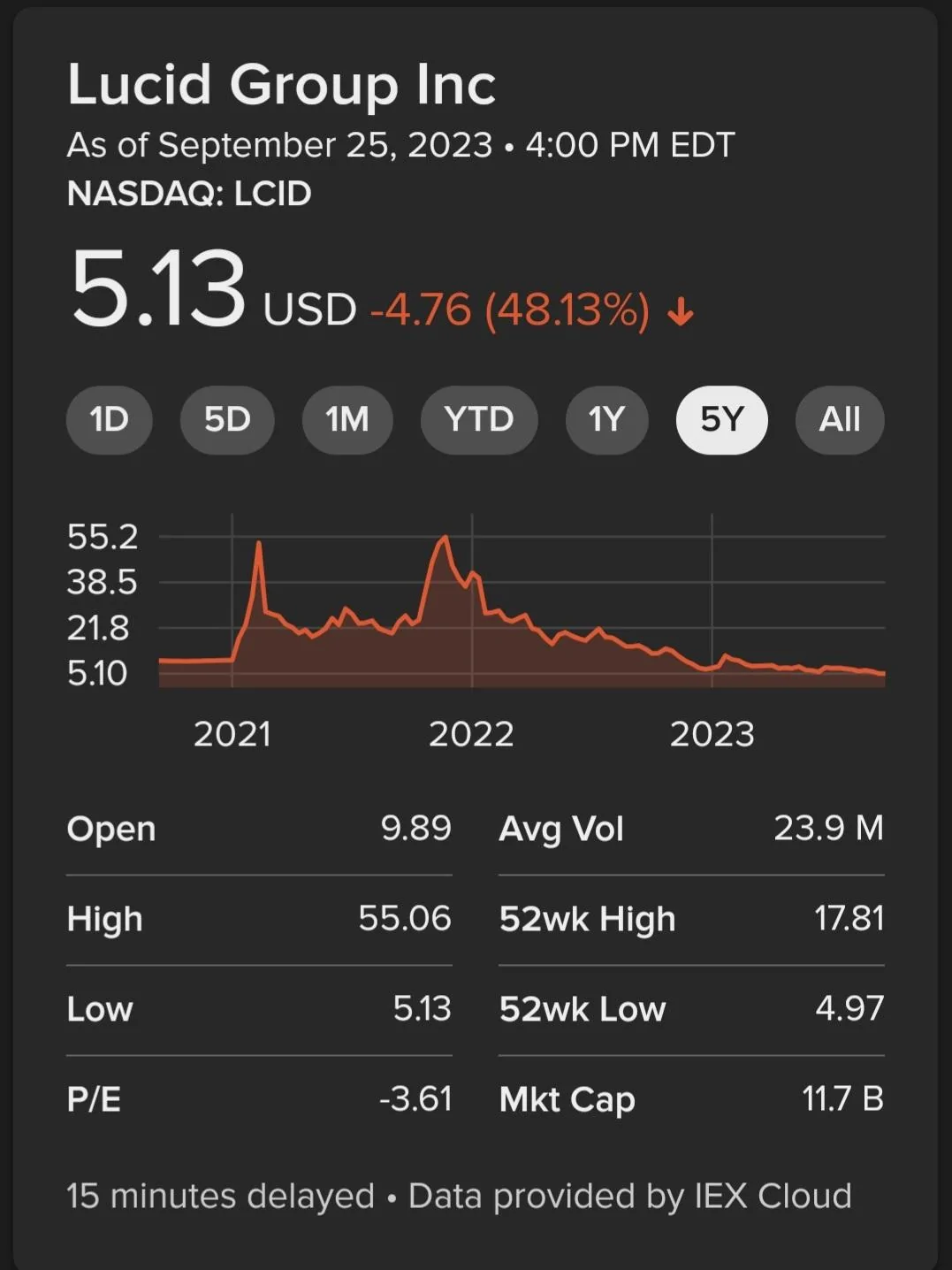
Task: Show the All-time price history
Action: (x=838, y=420)
